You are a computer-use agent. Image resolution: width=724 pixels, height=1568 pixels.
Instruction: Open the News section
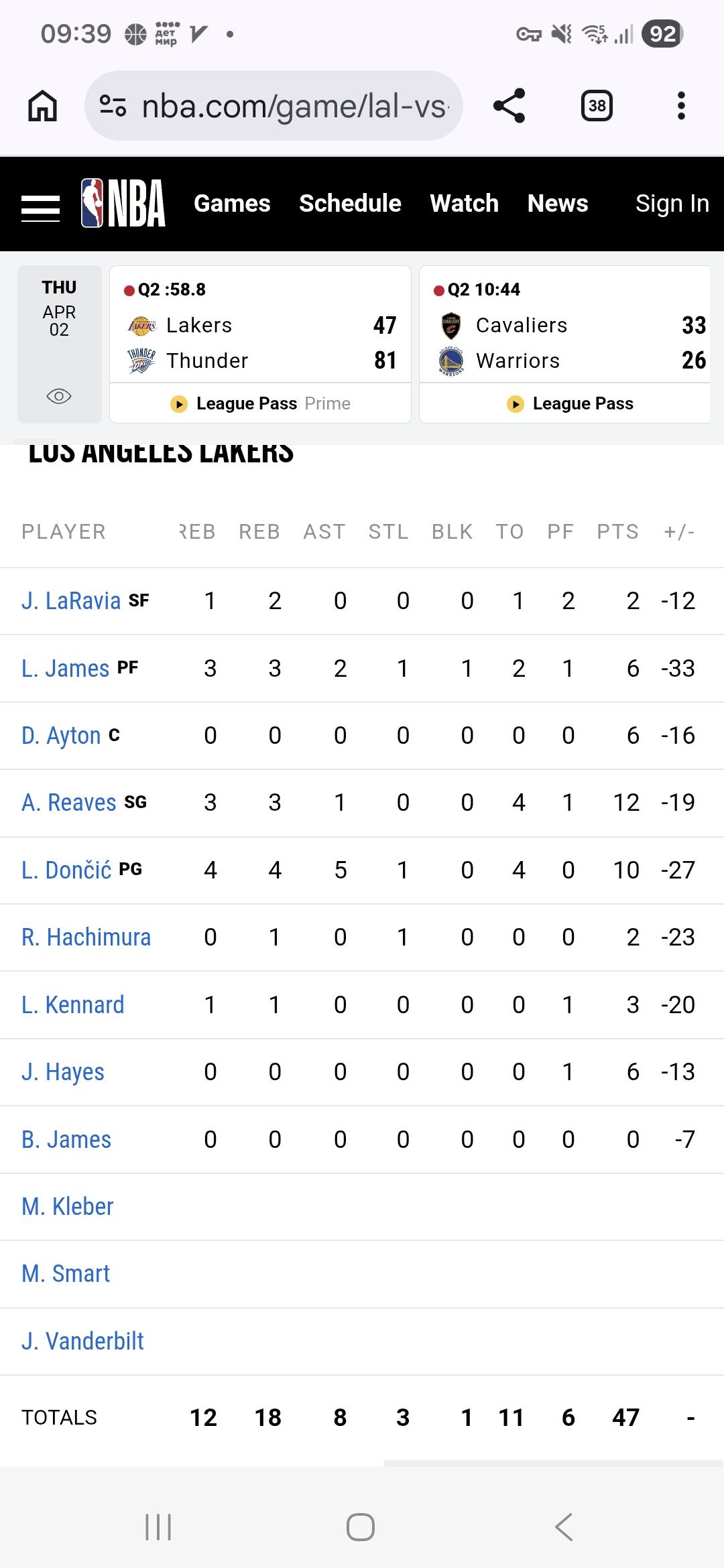tap(558, 204)
